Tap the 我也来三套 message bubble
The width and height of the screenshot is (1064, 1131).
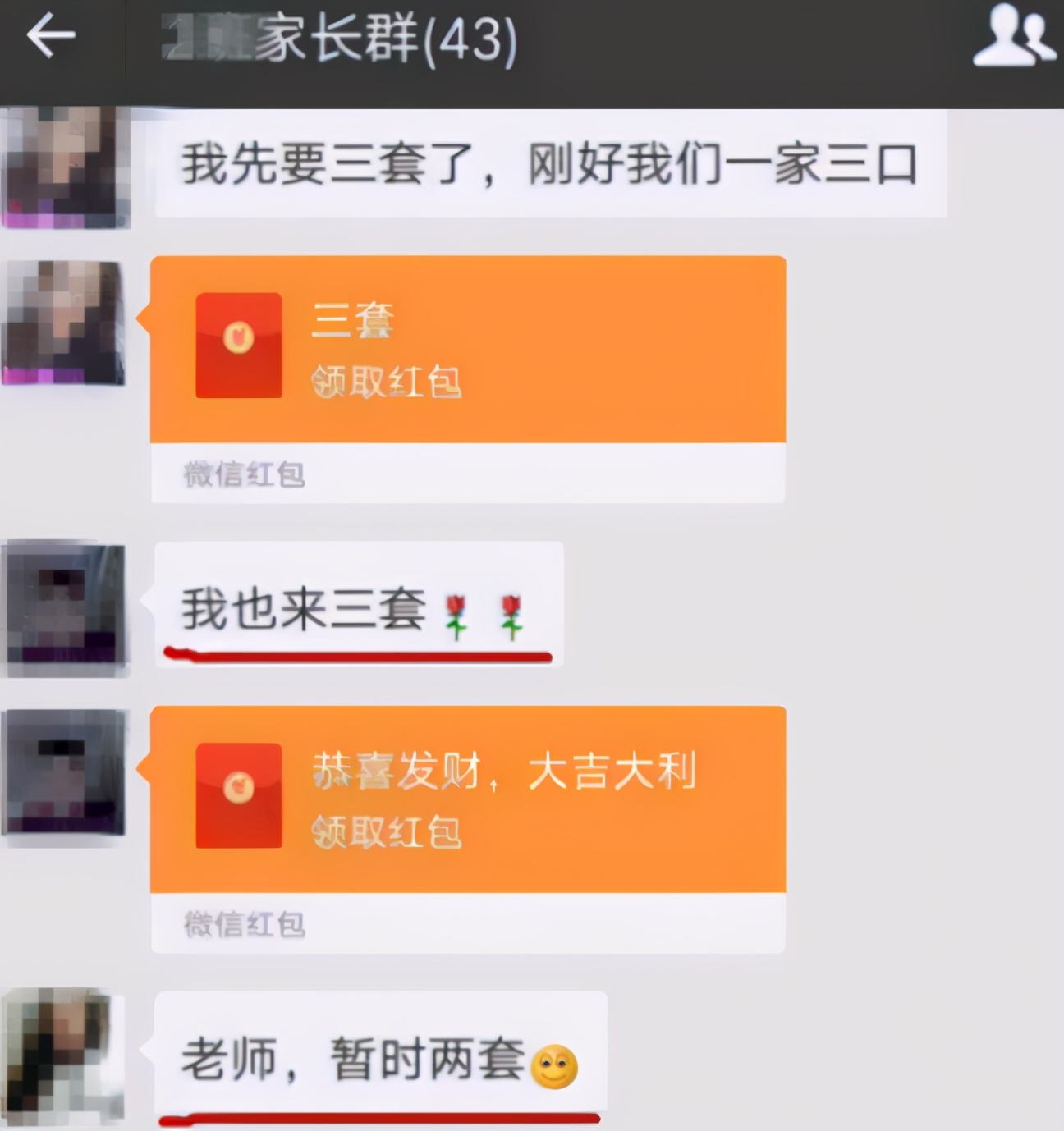click(328, 606)
